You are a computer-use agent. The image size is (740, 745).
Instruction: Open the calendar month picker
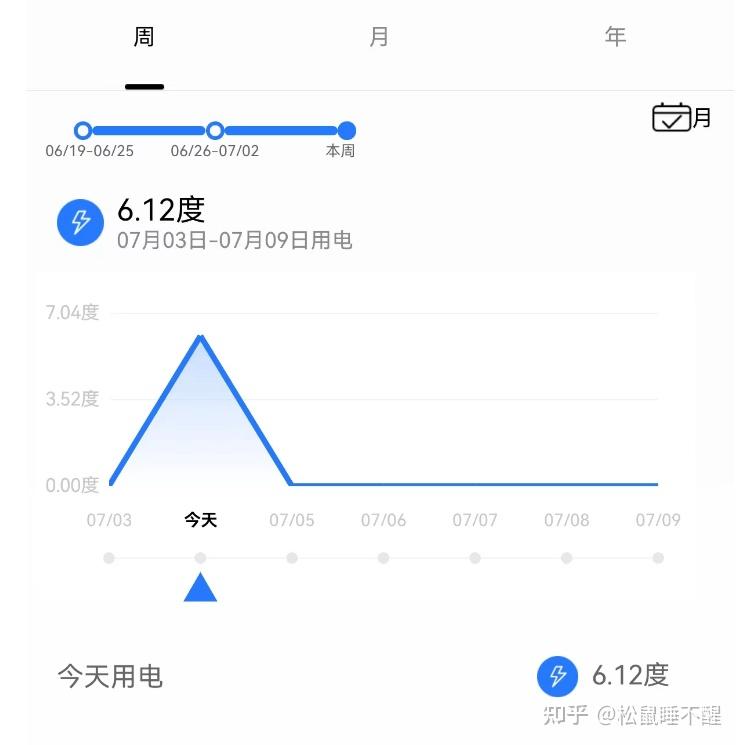click(680, 118)
